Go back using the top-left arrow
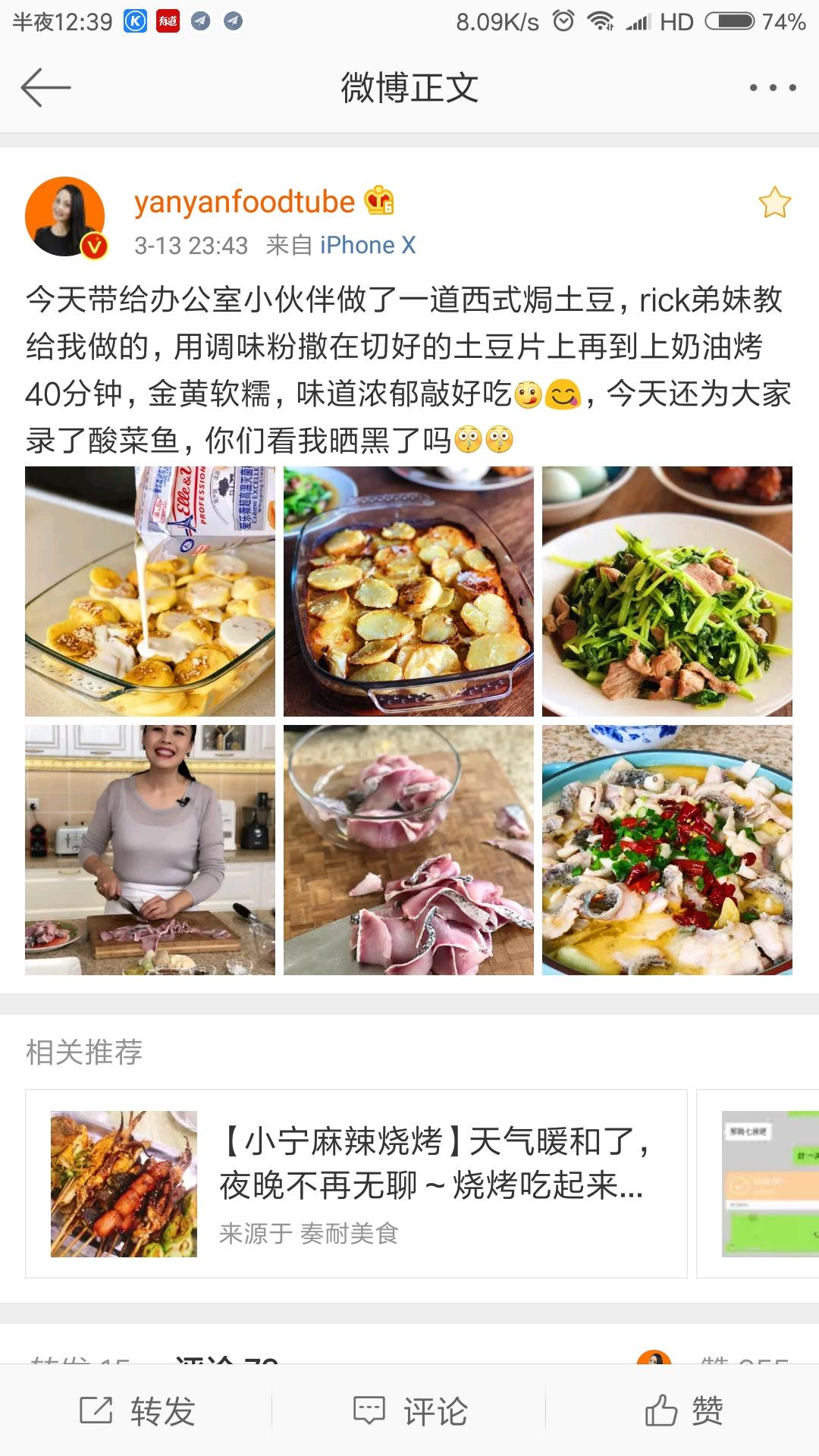The width and height of the screenshot is (819, 1456). [x=45, y=88]
